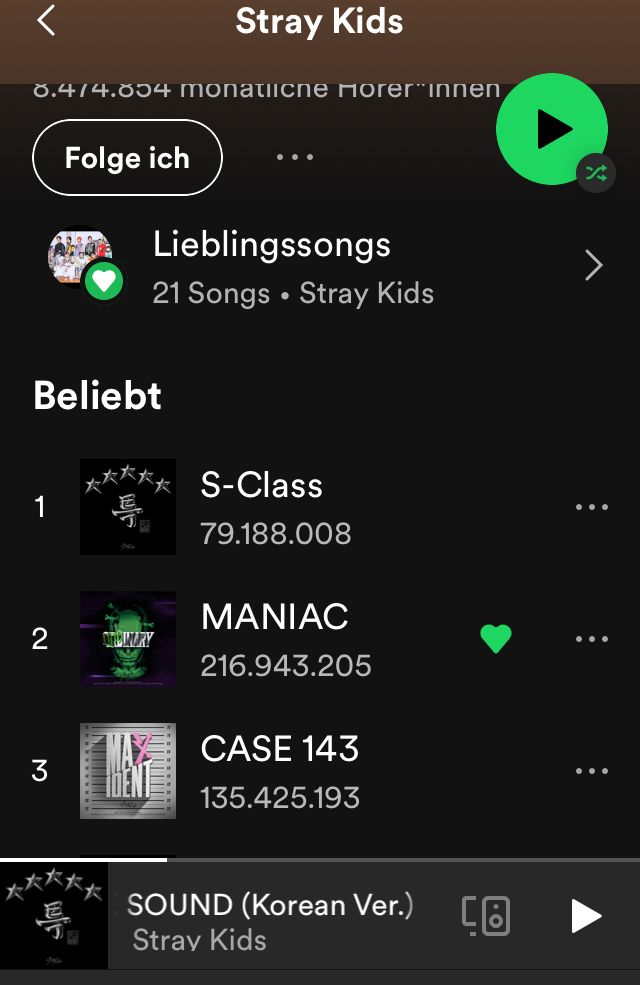The image size is (640, 985).
Task: Open the Lieblingssongs playlist
Action: (320, 266)
